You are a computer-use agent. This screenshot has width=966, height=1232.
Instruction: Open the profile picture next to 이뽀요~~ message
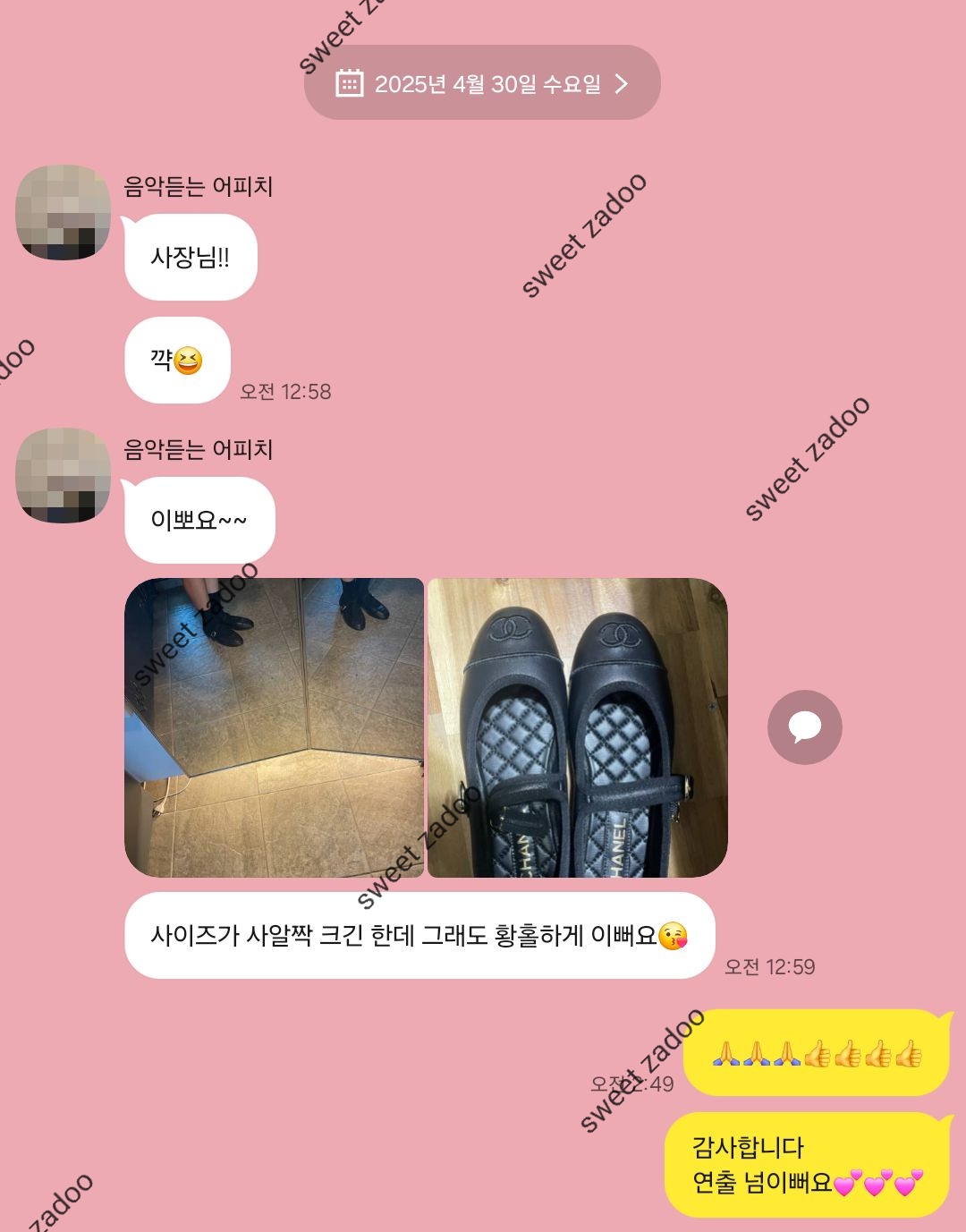point(64,475)
